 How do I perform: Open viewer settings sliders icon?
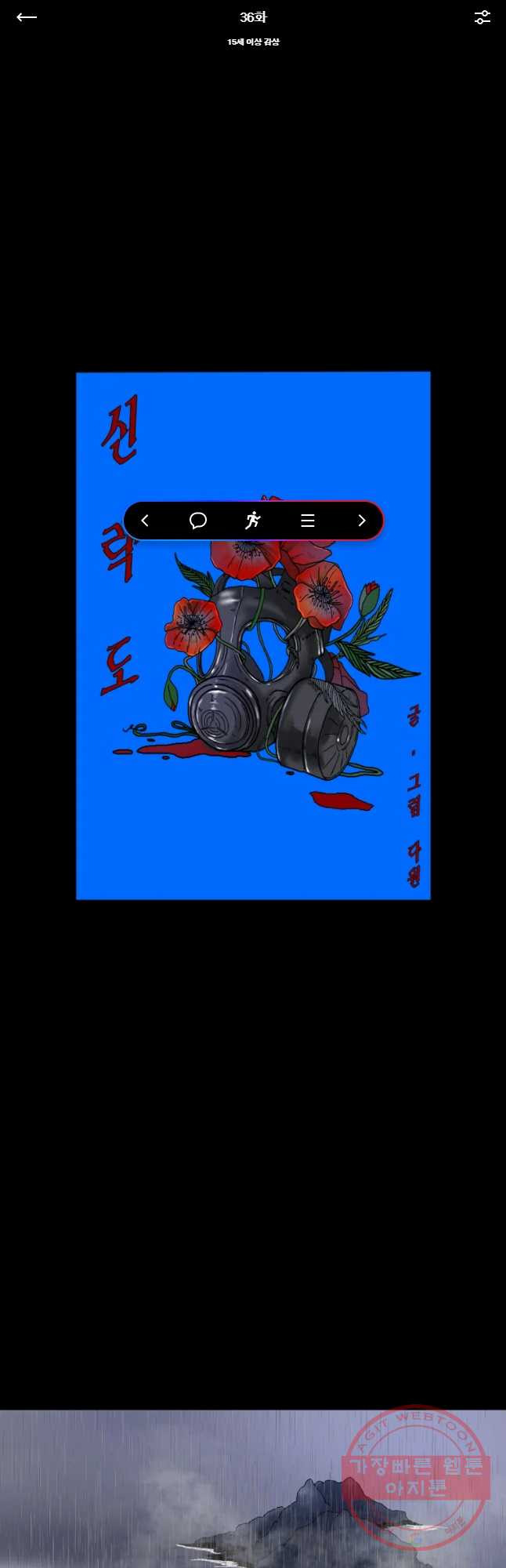pyautogui.click(x=482, y=17)
